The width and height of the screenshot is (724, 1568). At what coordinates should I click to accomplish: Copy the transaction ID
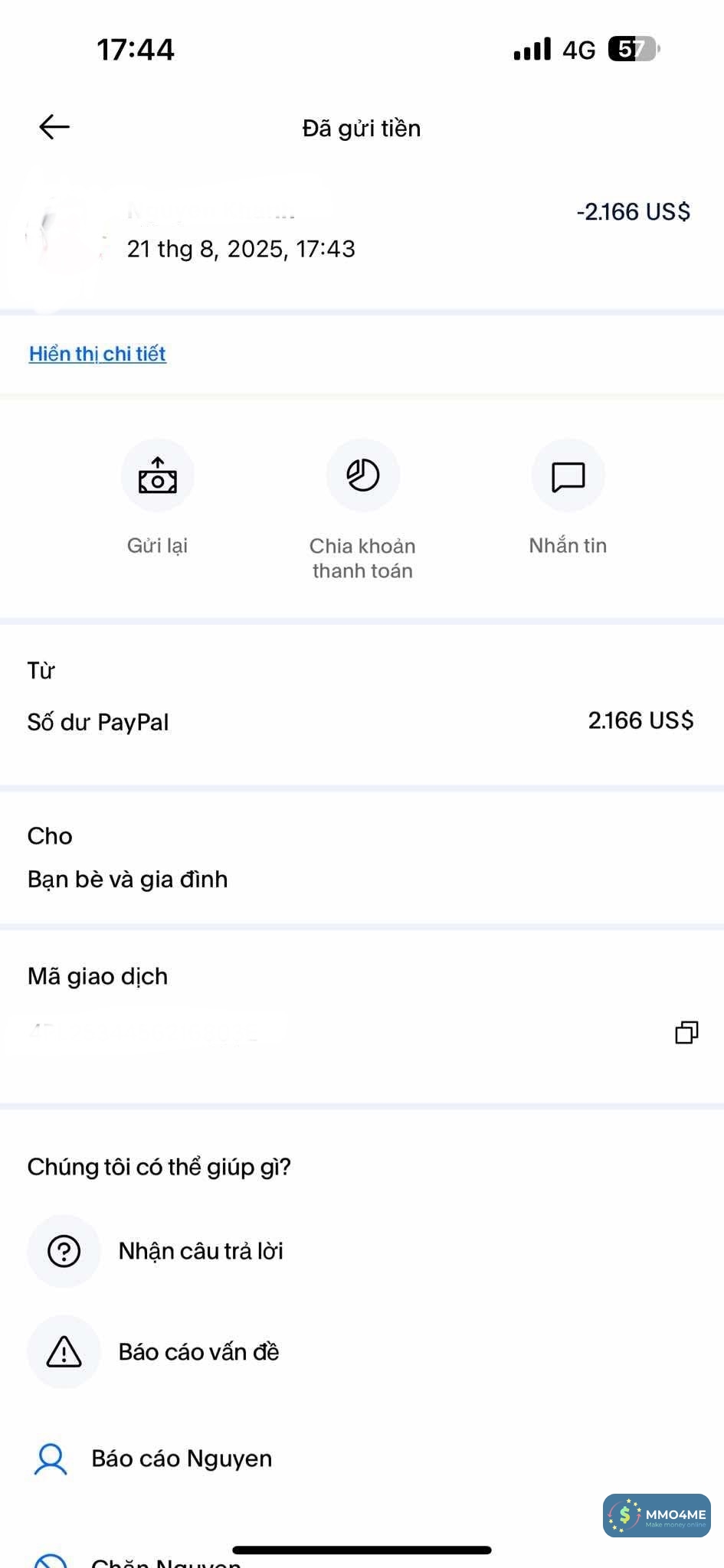[686, 1032]
